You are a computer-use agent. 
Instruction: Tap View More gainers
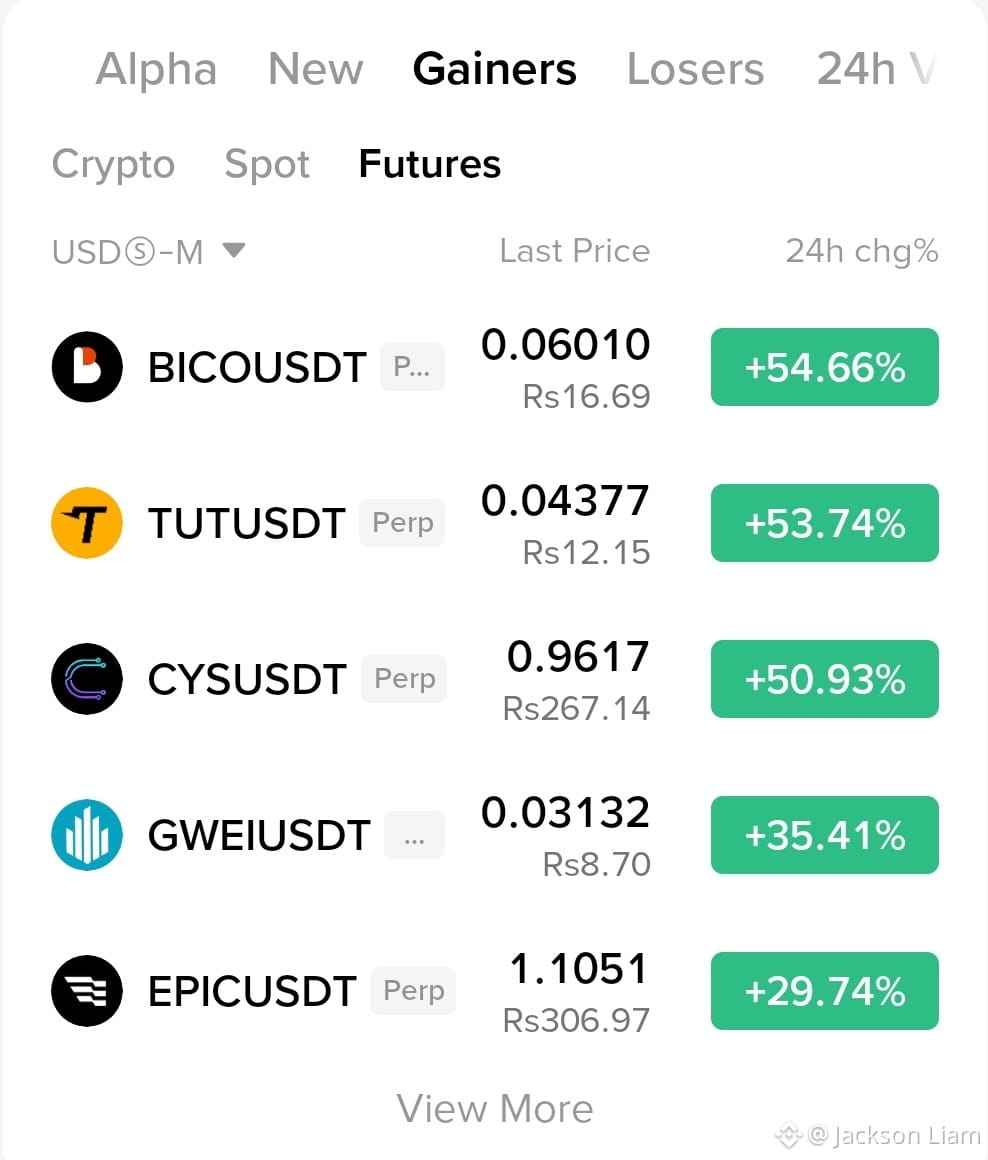(x=495, y=1108)
